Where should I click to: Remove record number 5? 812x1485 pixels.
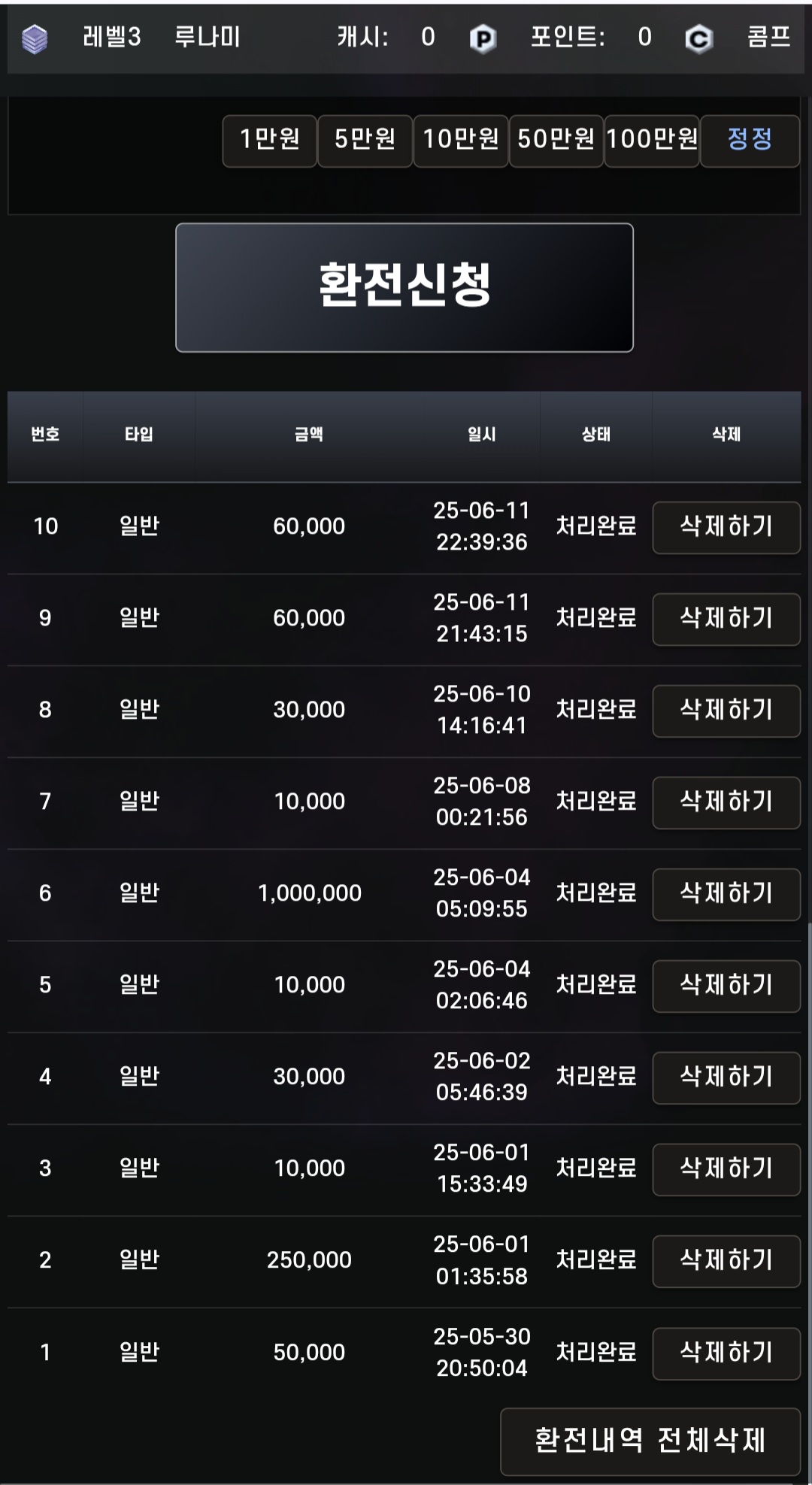point(726,986)
